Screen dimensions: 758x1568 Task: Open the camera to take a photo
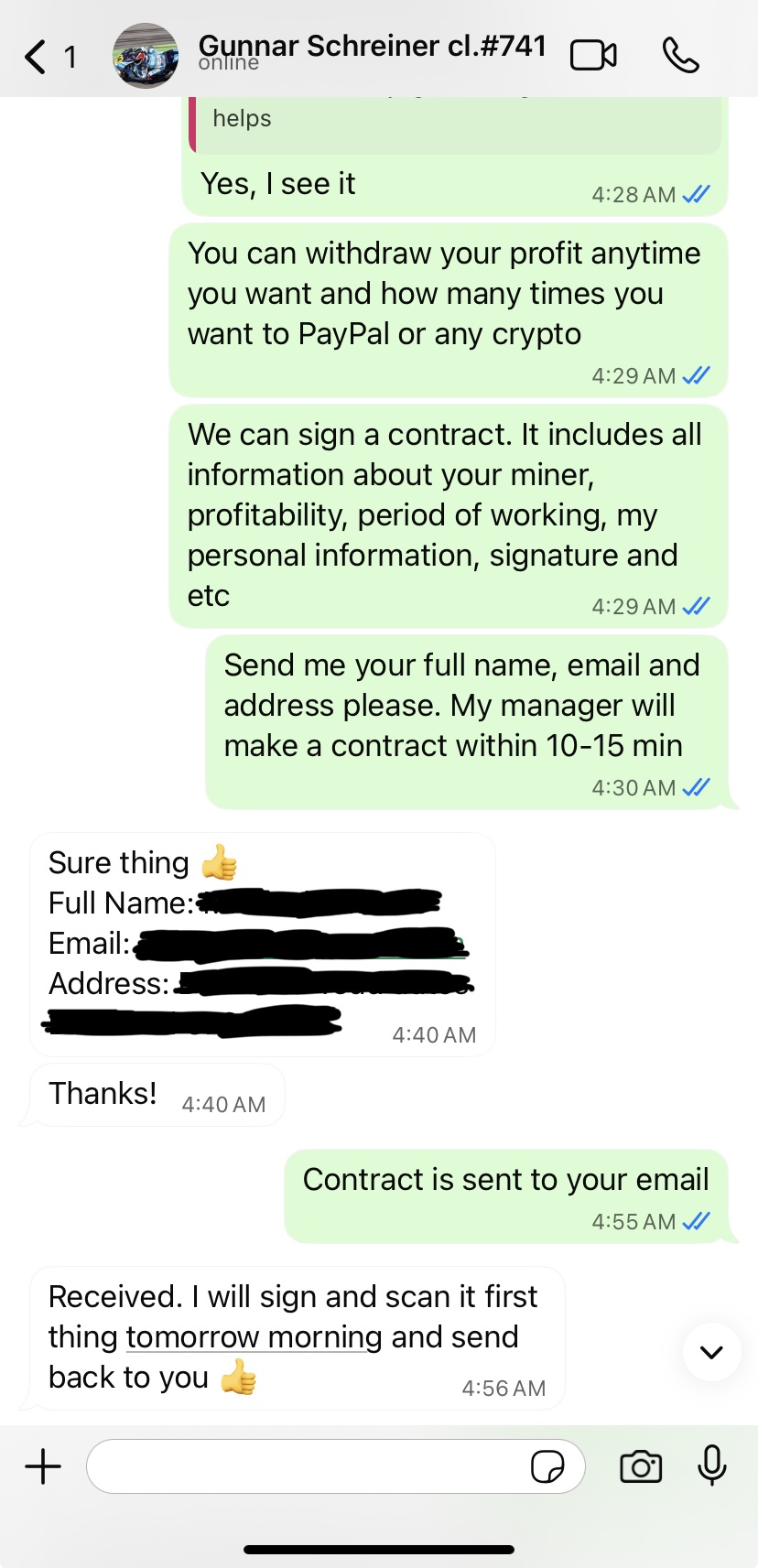pos(641,1466)
